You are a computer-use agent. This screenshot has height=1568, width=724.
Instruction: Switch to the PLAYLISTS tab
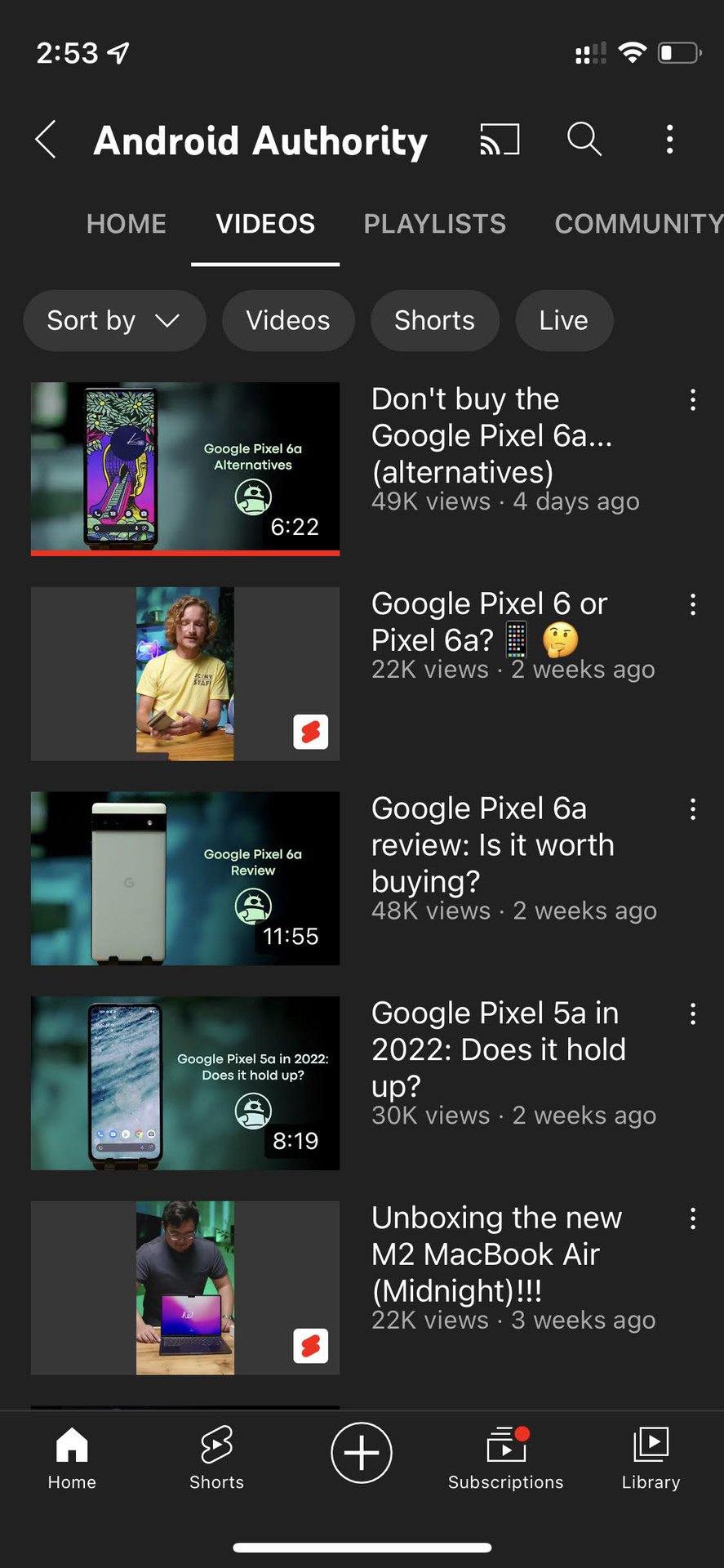434,224
